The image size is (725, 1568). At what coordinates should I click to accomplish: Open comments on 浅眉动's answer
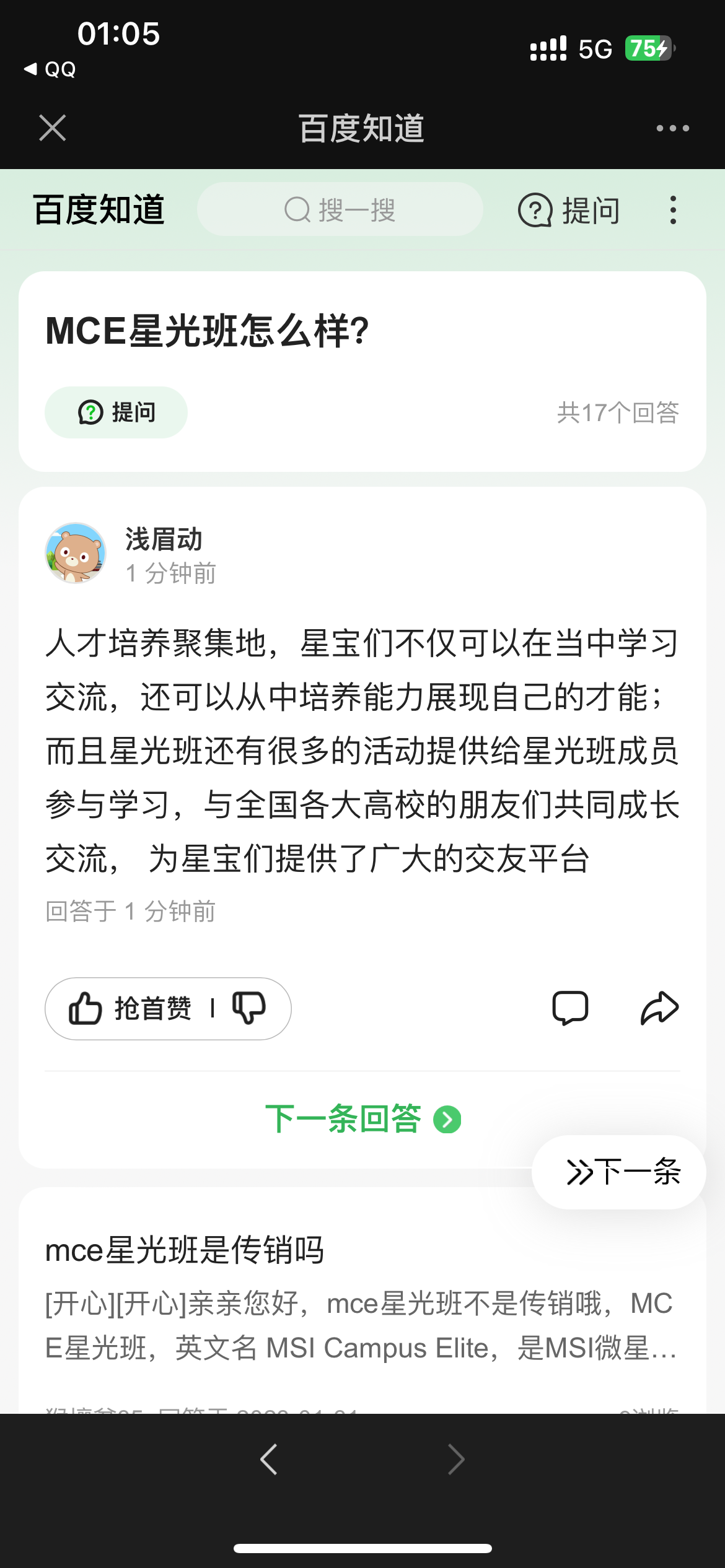[x=569, y=1008]
